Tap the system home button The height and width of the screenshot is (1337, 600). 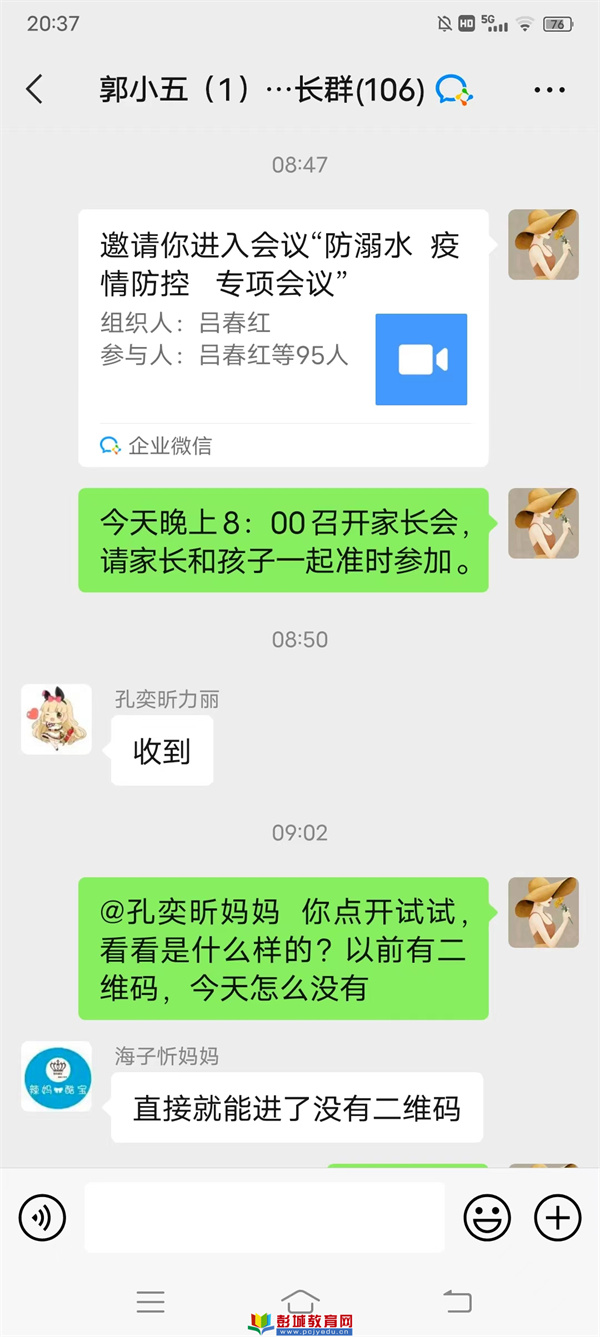300,1301
